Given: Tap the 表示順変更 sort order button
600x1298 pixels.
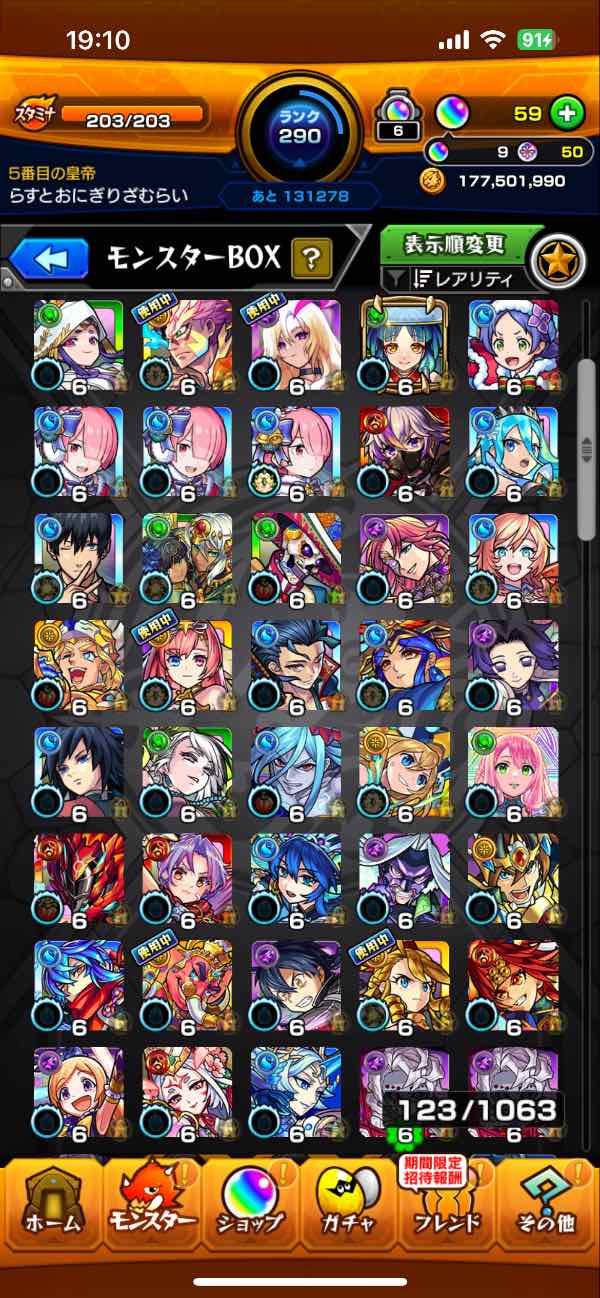Looking at the screenshot, I should 455,244.
